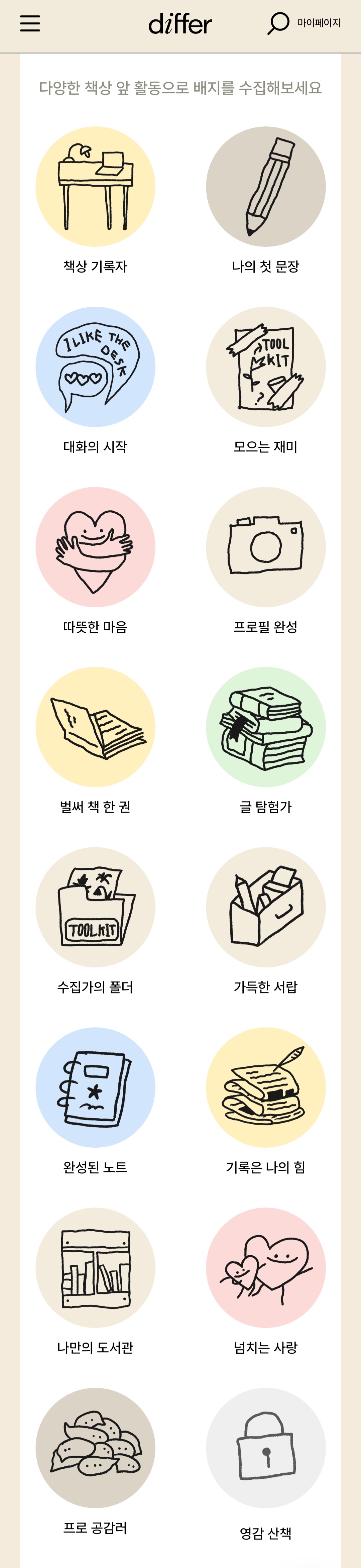Image resolution: width=361 pixels, height=1568 pixels.
Task: View the 프로필 완성 badge
Action: (x=265, y=547)
